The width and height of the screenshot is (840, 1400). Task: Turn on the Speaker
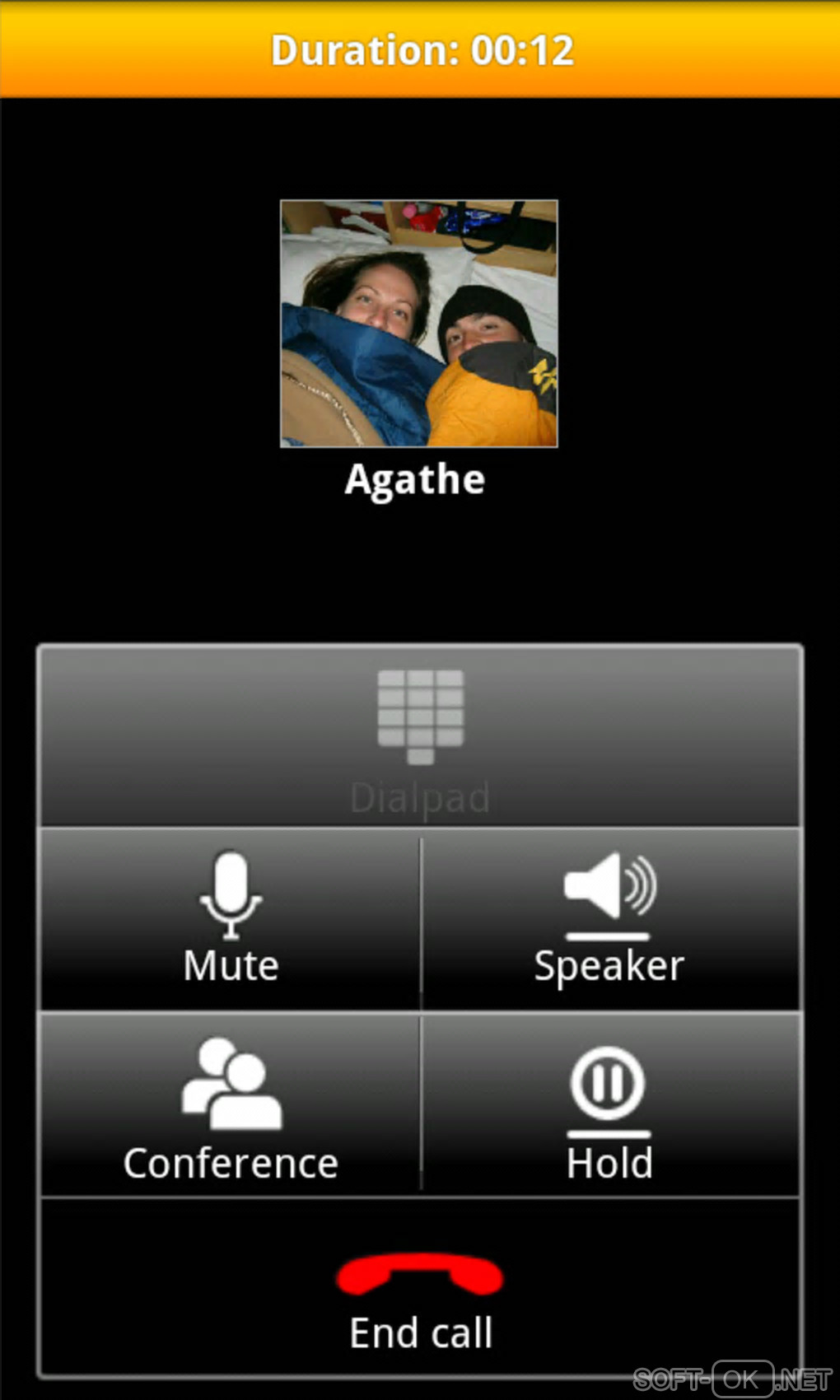click(609, 920)
